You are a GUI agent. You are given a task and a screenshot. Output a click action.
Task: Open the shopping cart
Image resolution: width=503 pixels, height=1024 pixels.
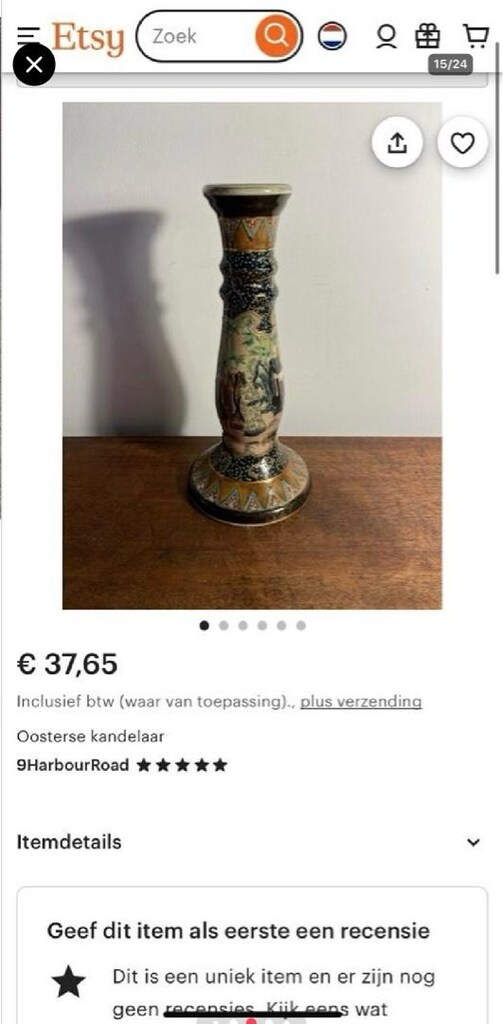475,36
